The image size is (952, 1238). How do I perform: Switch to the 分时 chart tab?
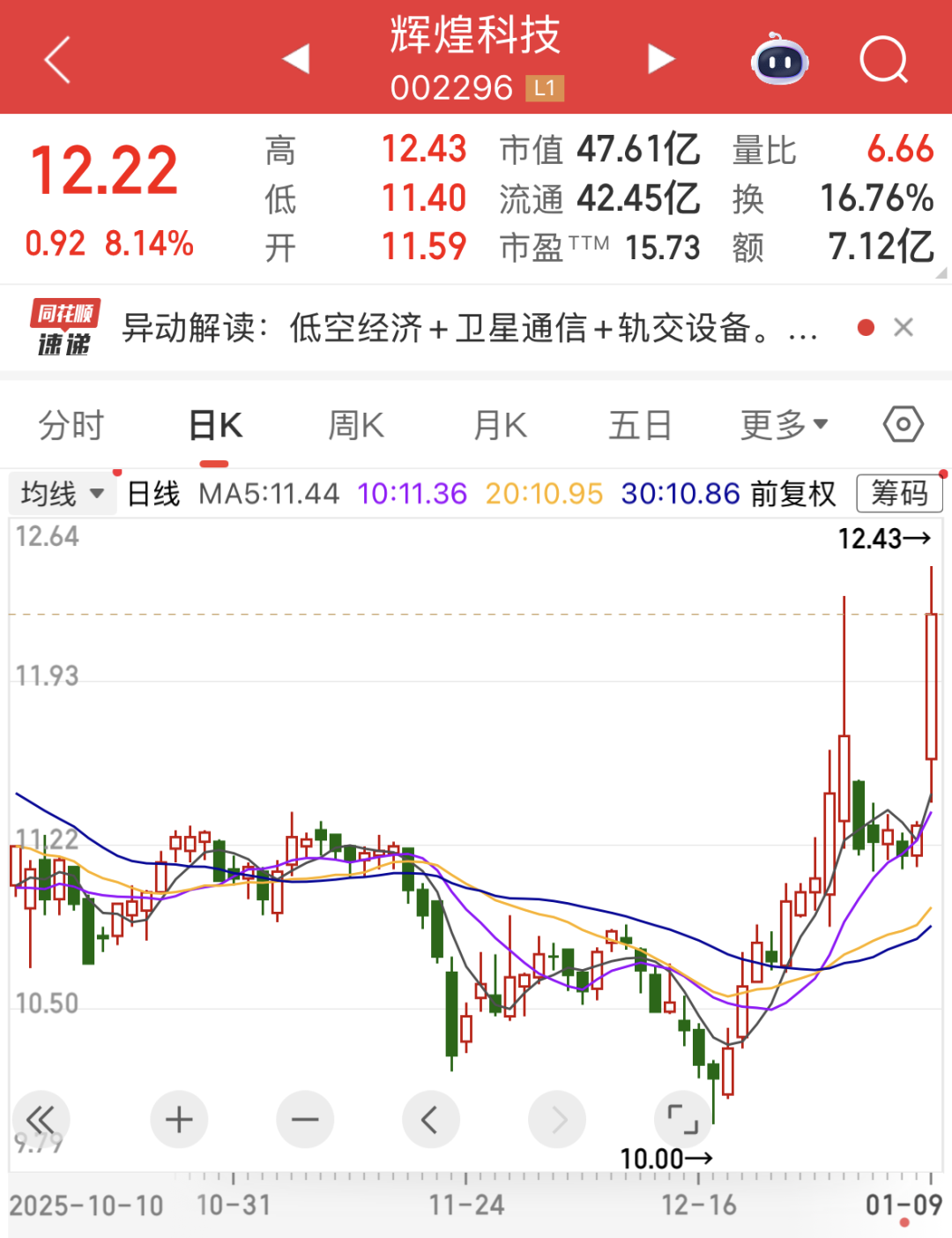click(71, 426)
